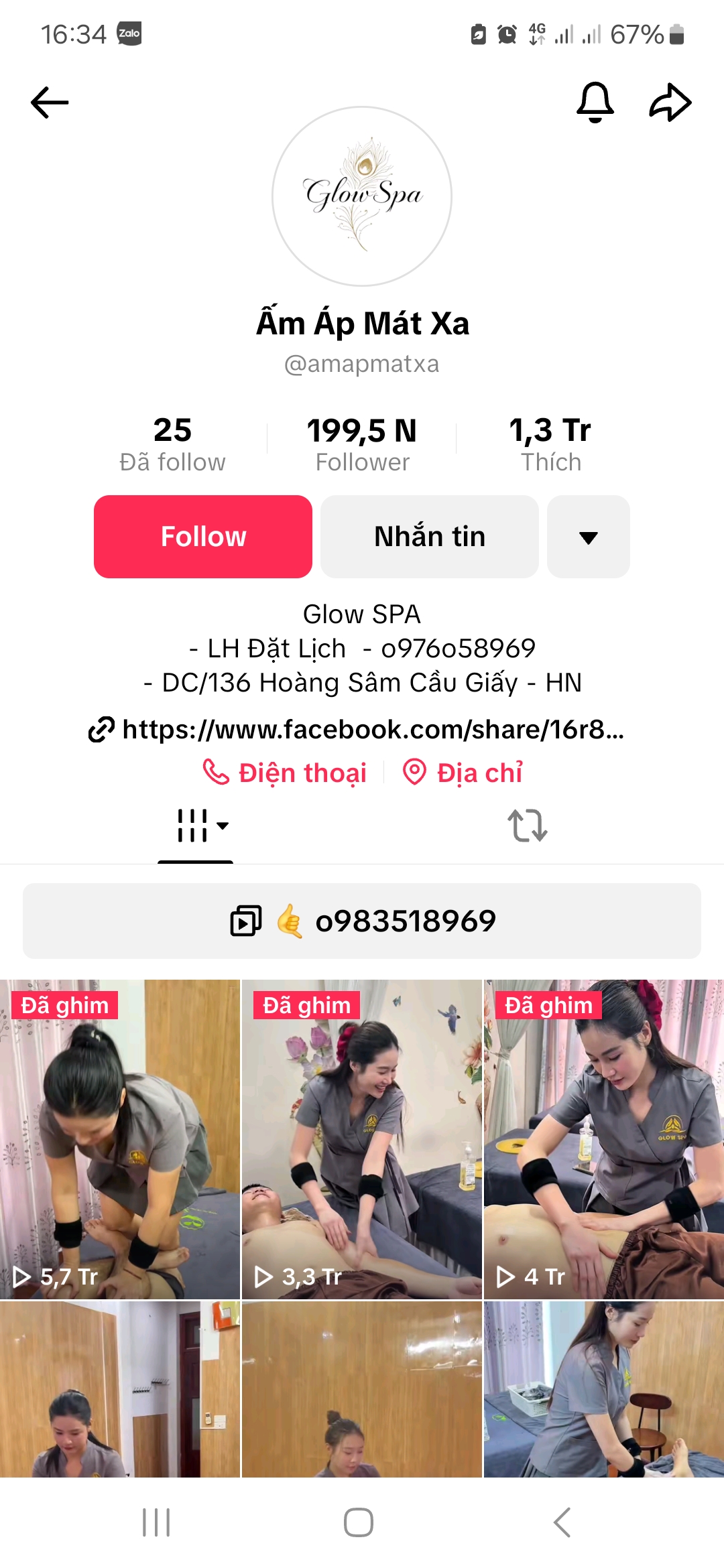The width and height of the screenshot is (724, 1568).
Task: Tap the system home button
Action: point(359,1522)
